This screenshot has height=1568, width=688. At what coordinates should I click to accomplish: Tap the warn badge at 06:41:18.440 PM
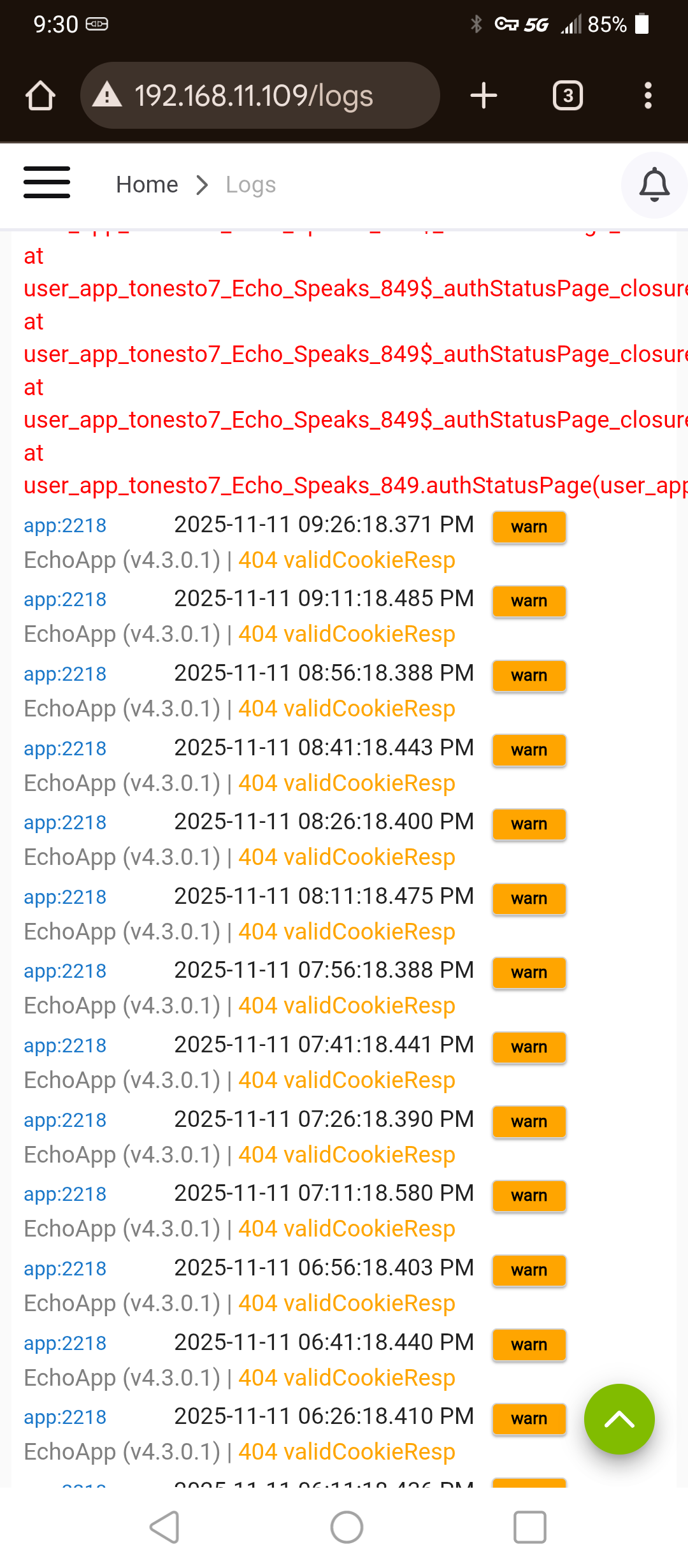point(529,1345)
